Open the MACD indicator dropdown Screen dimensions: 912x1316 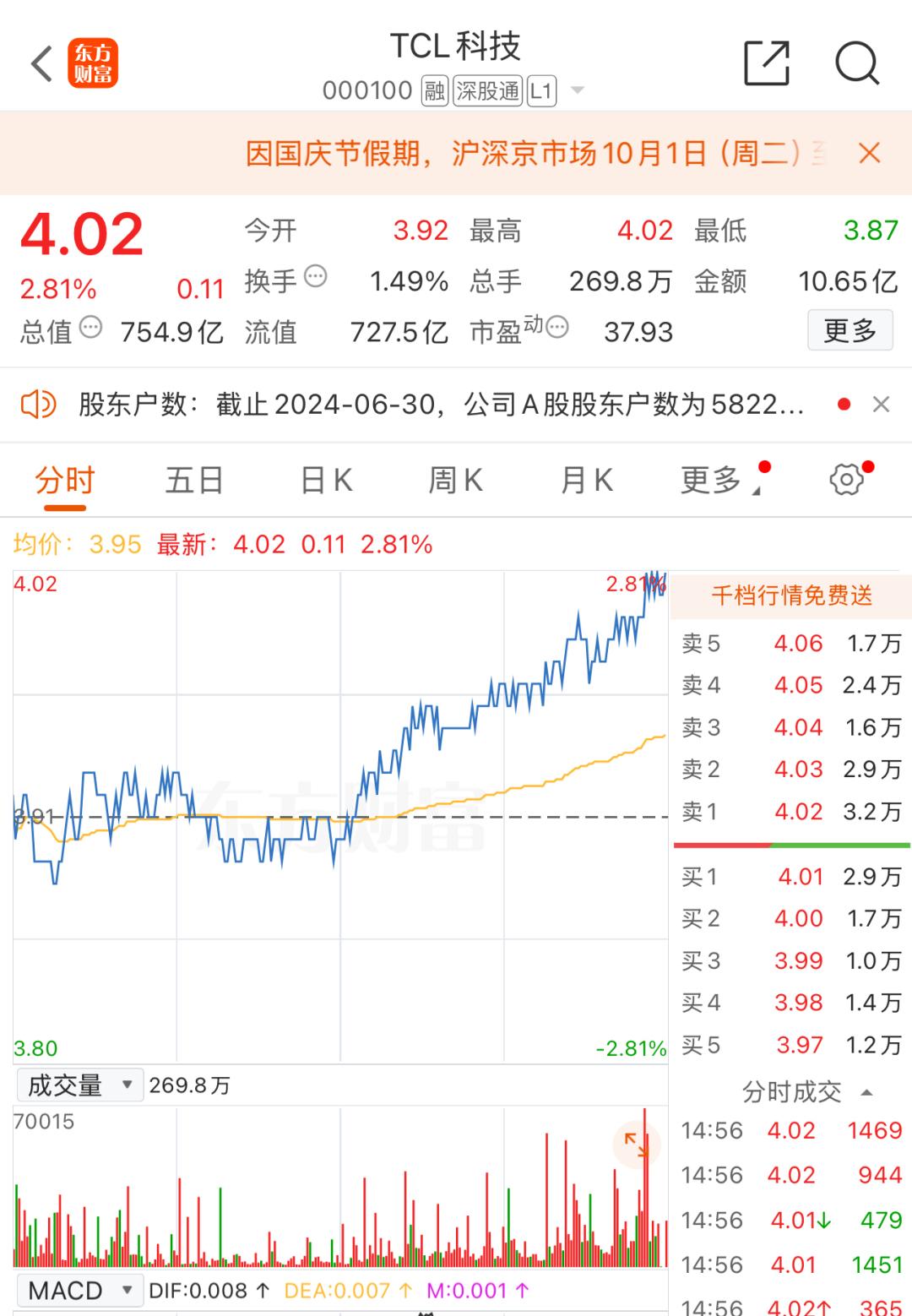tap(80, 1291)
